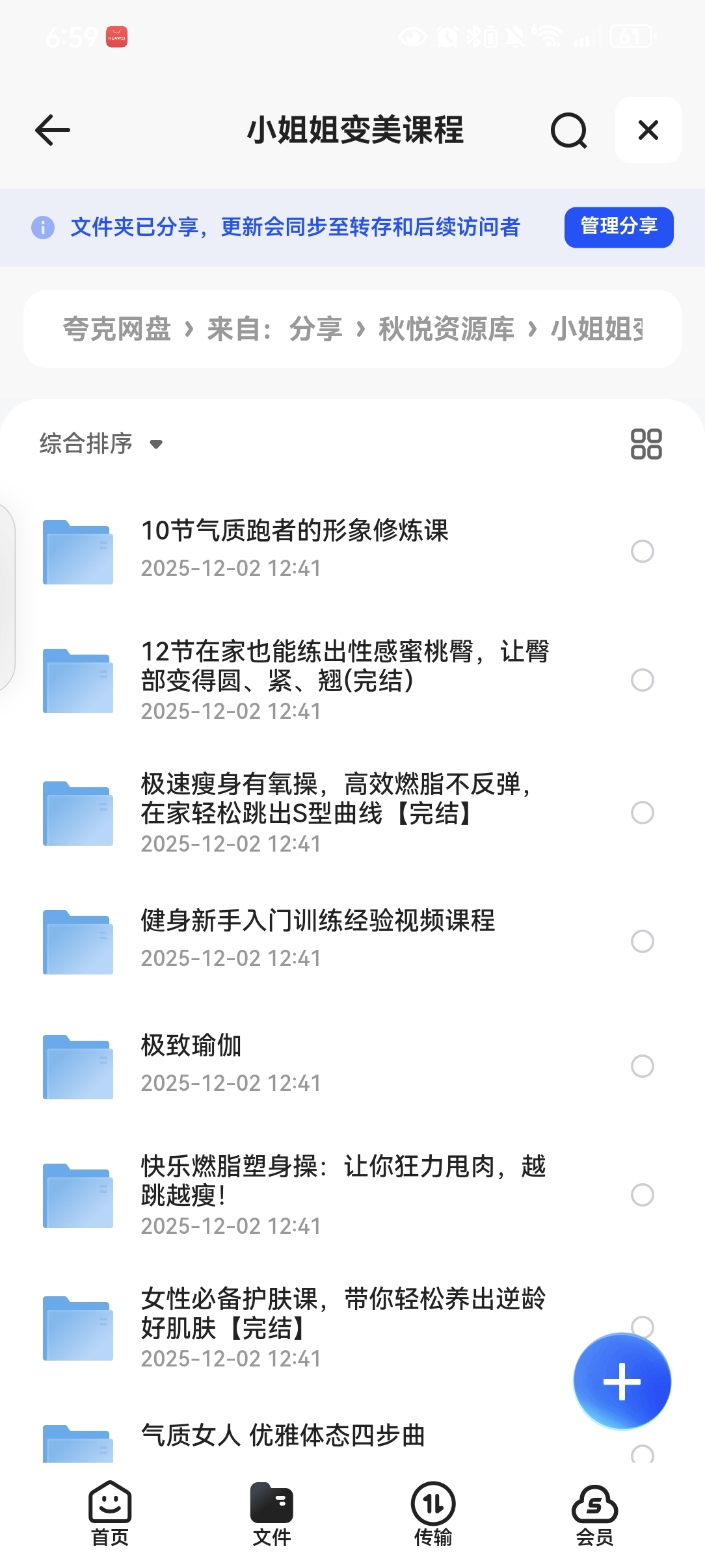Tap the blue plus floating button

pos(622,1381)
